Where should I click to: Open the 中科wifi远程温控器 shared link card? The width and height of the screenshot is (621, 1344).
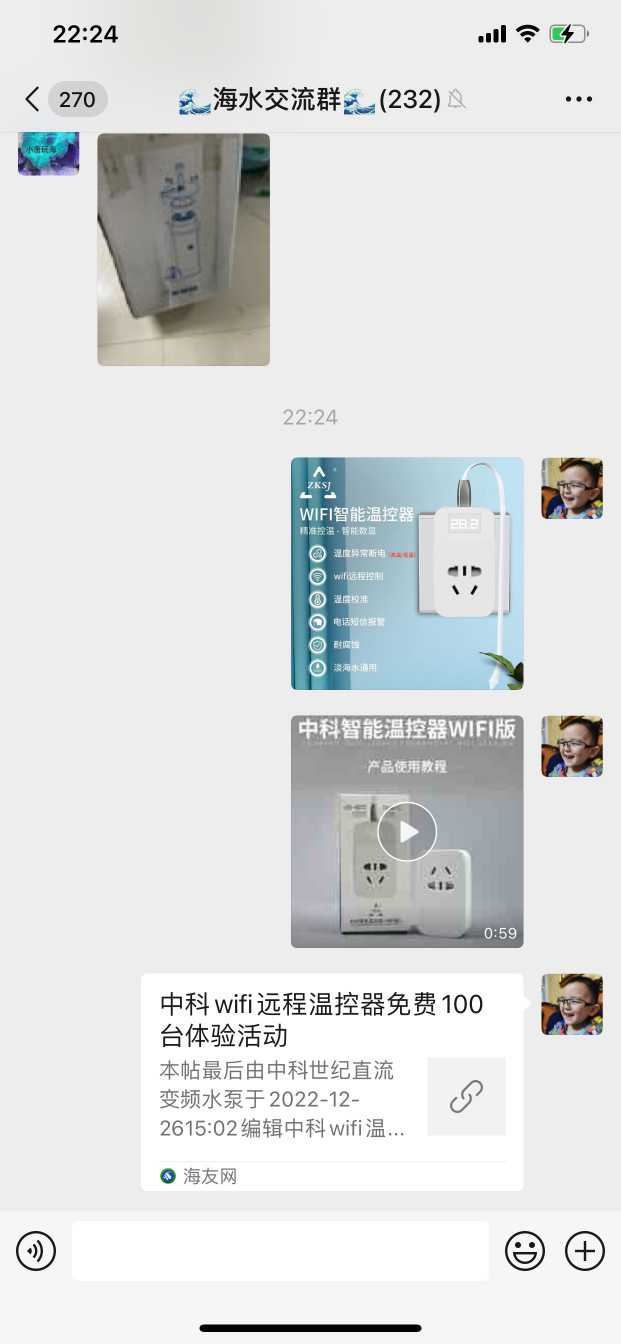[x=331, y=1079]
